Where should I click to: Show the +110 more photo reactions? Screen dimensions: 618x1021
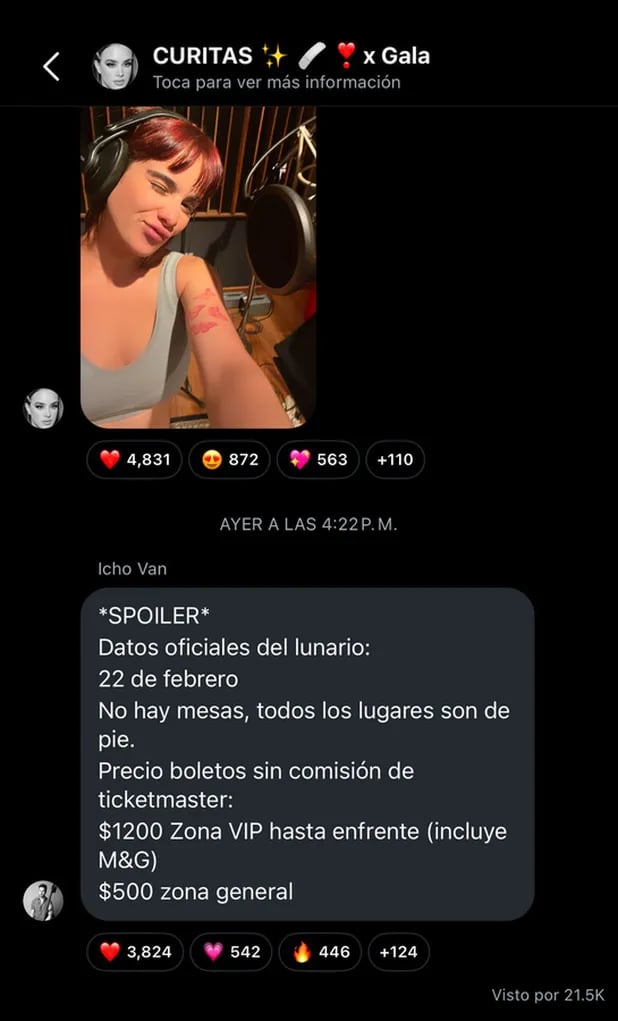pyautogui.click(x=395, y=460)
